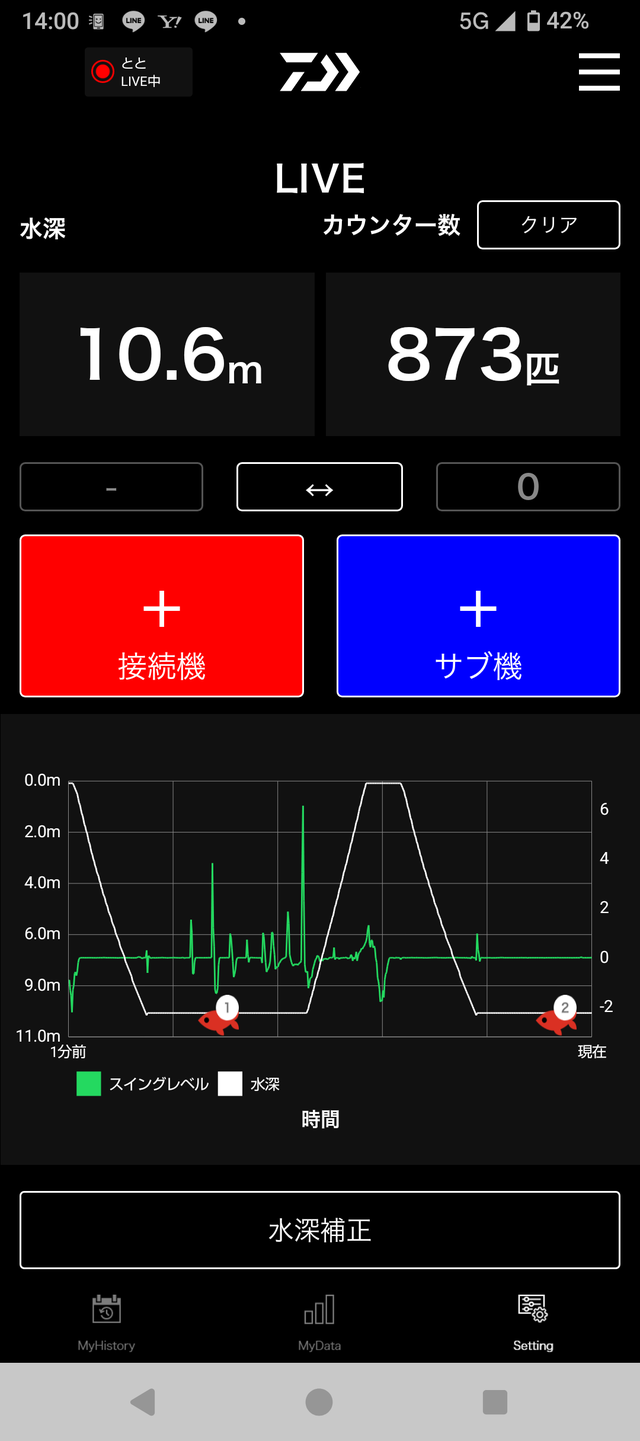Viewport: 640px width, 1441px height.
Task: Go back with the system back button
Action: coord(143,1402)
